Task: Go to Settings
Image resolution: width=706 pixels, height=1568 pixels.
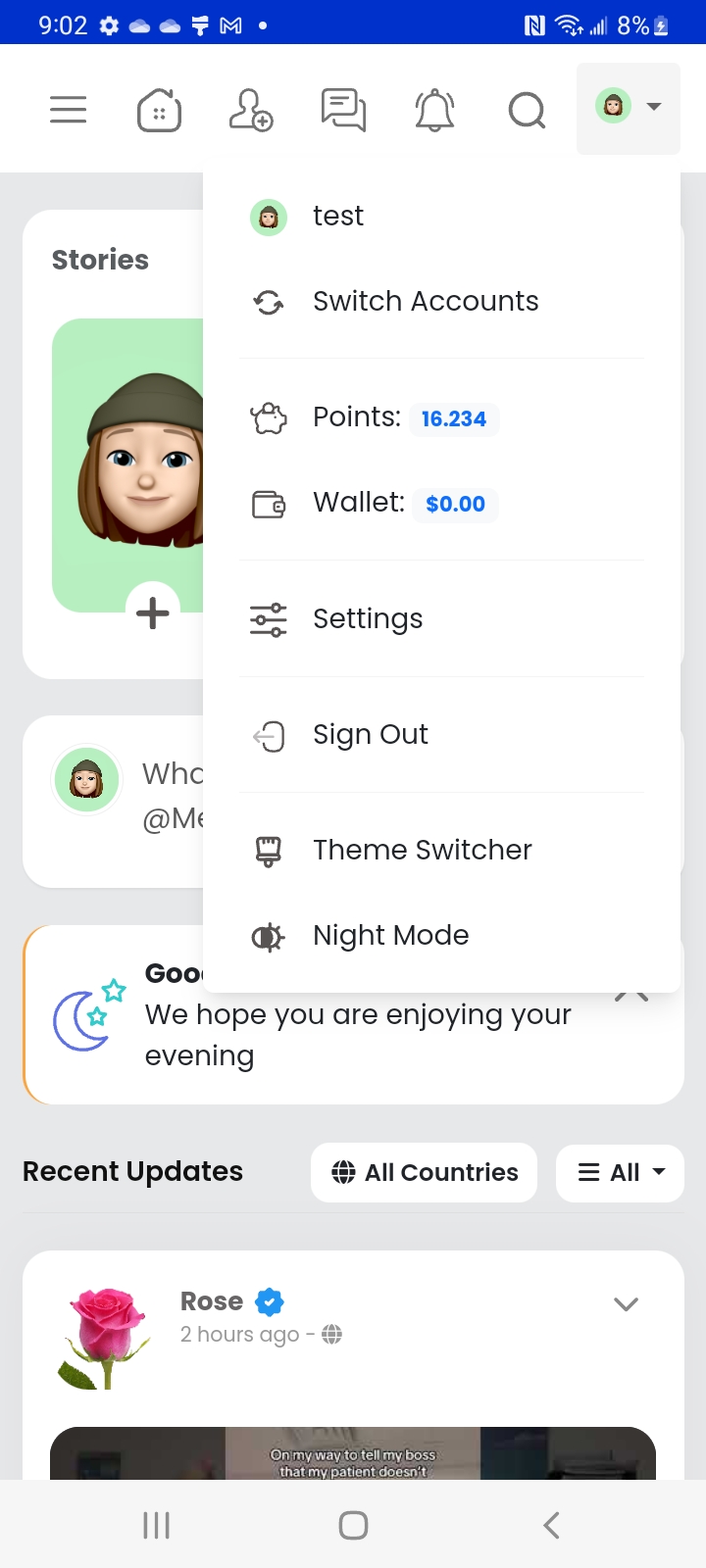Action: click(368, 619)
